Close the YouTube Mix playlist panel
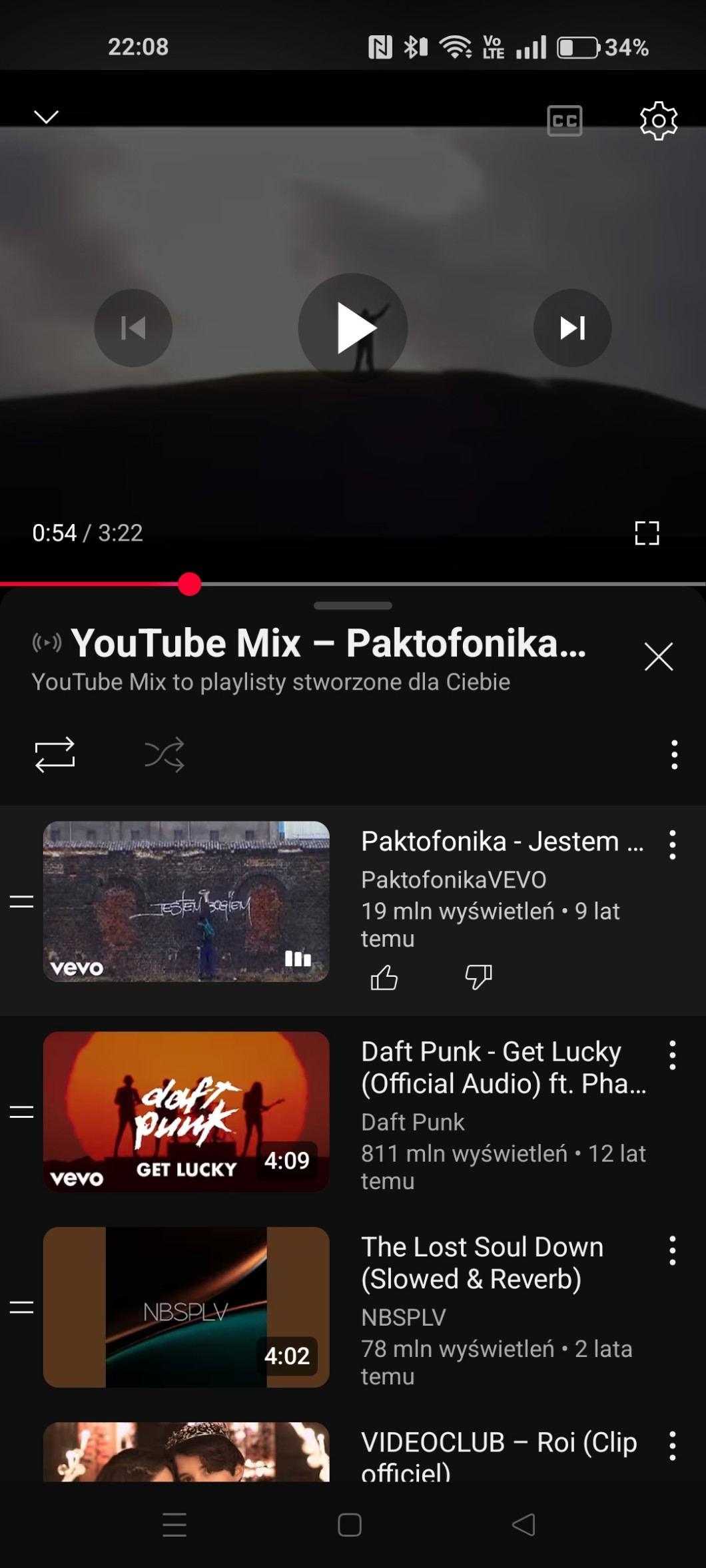Screen dimensions: 706x1568 coord(658,656)
